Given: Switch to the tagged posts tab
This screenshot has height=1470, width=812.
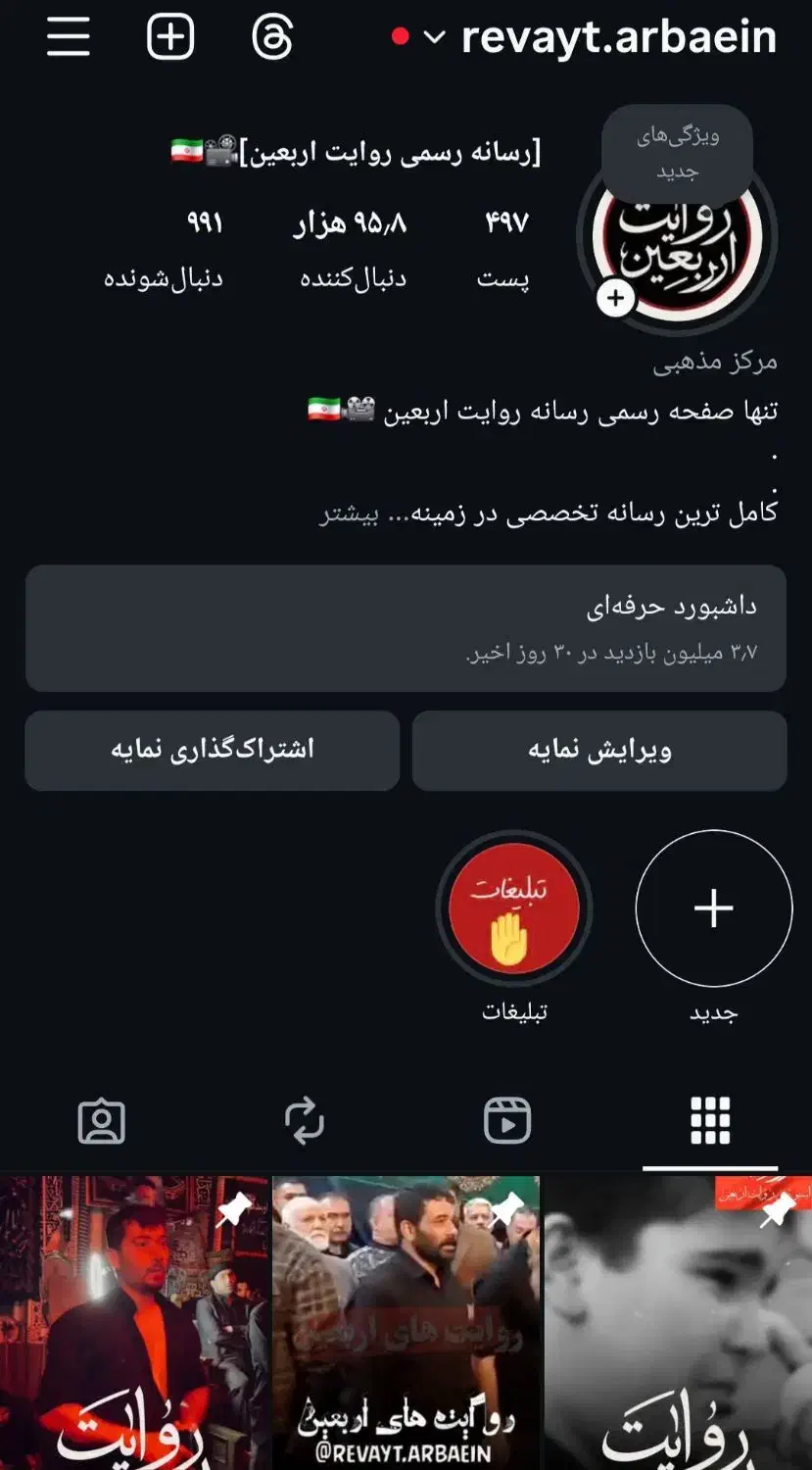Looking at the screenshot, I should point(102,1121).
